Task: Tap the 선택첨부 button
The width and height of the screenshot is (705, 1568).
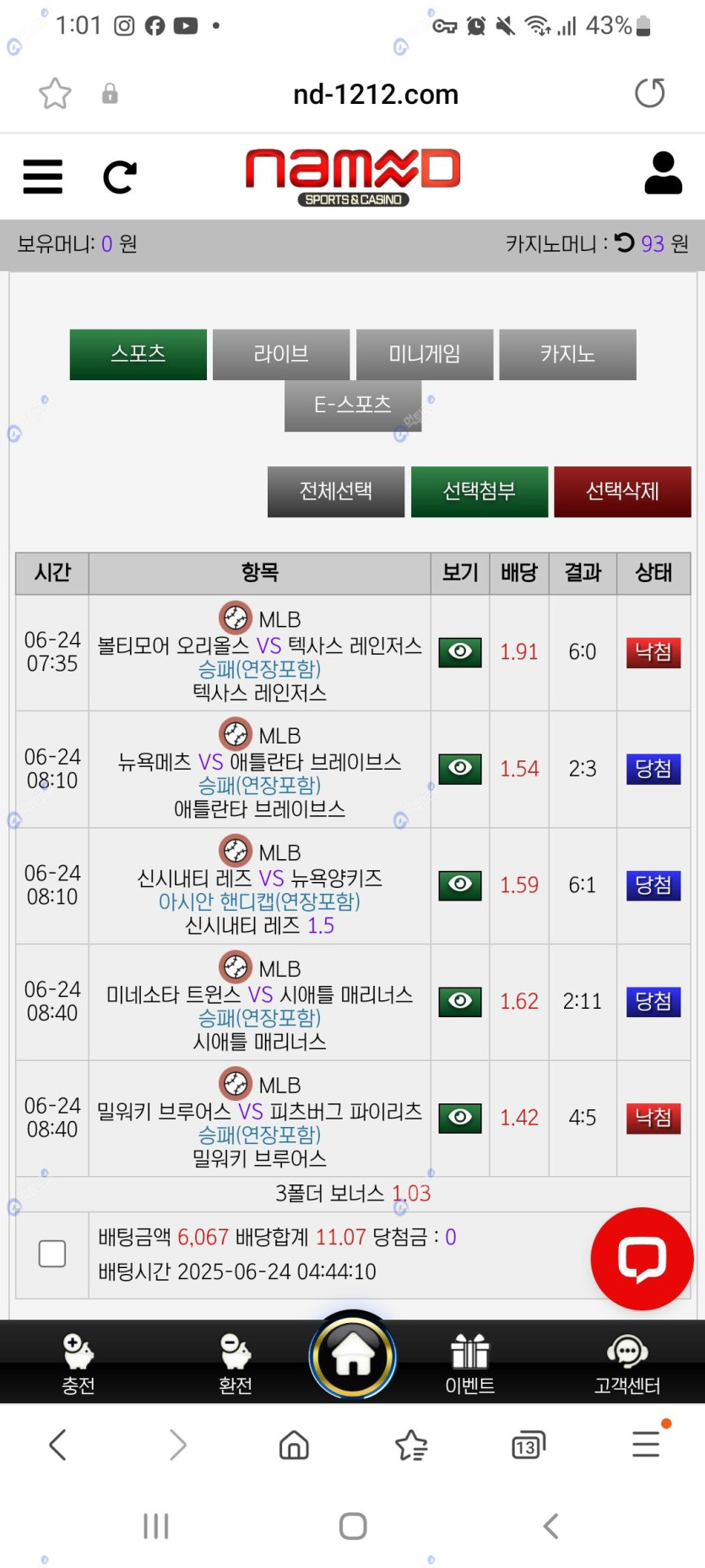Action: (x=479, y=491)
